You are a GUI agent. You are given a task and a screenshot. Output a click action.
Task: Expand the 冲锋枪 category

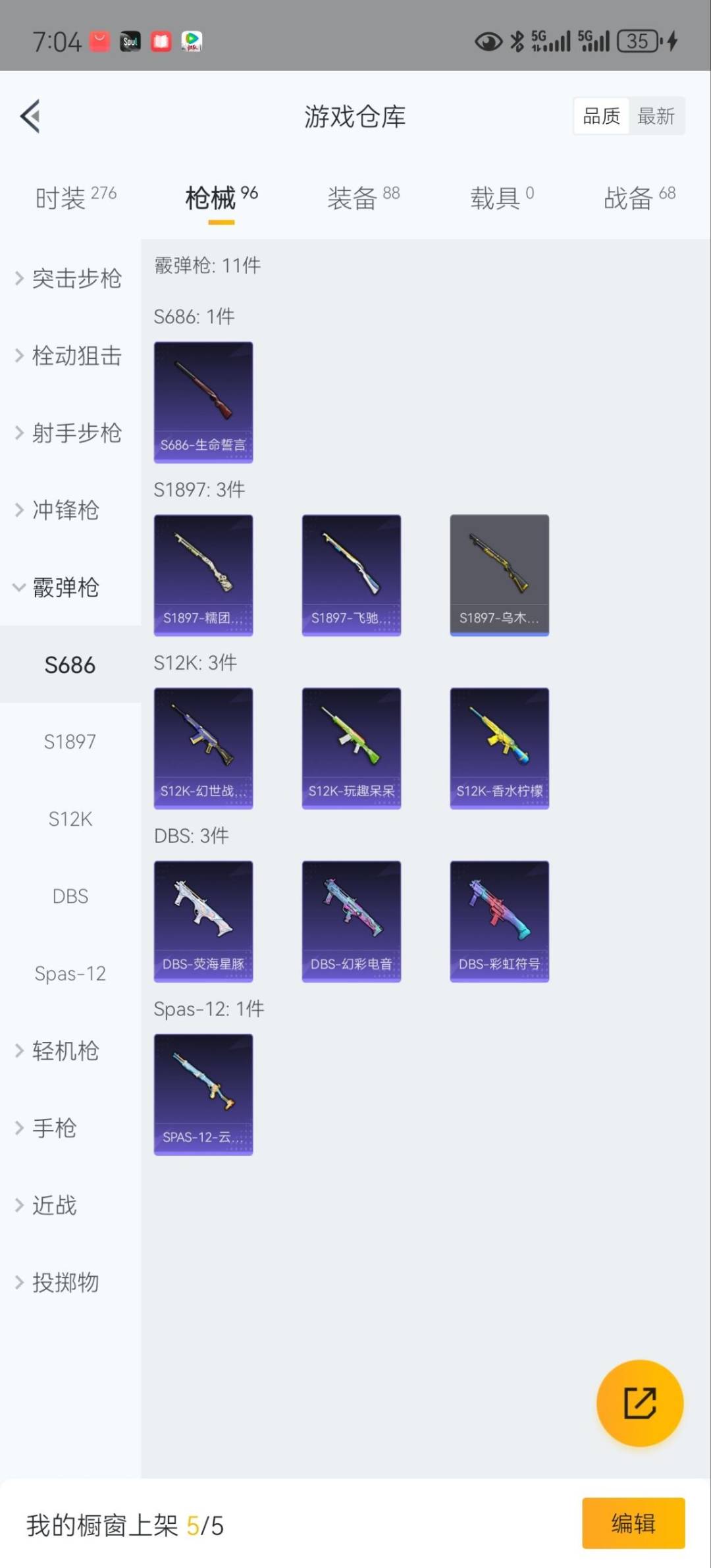(66, 510)
